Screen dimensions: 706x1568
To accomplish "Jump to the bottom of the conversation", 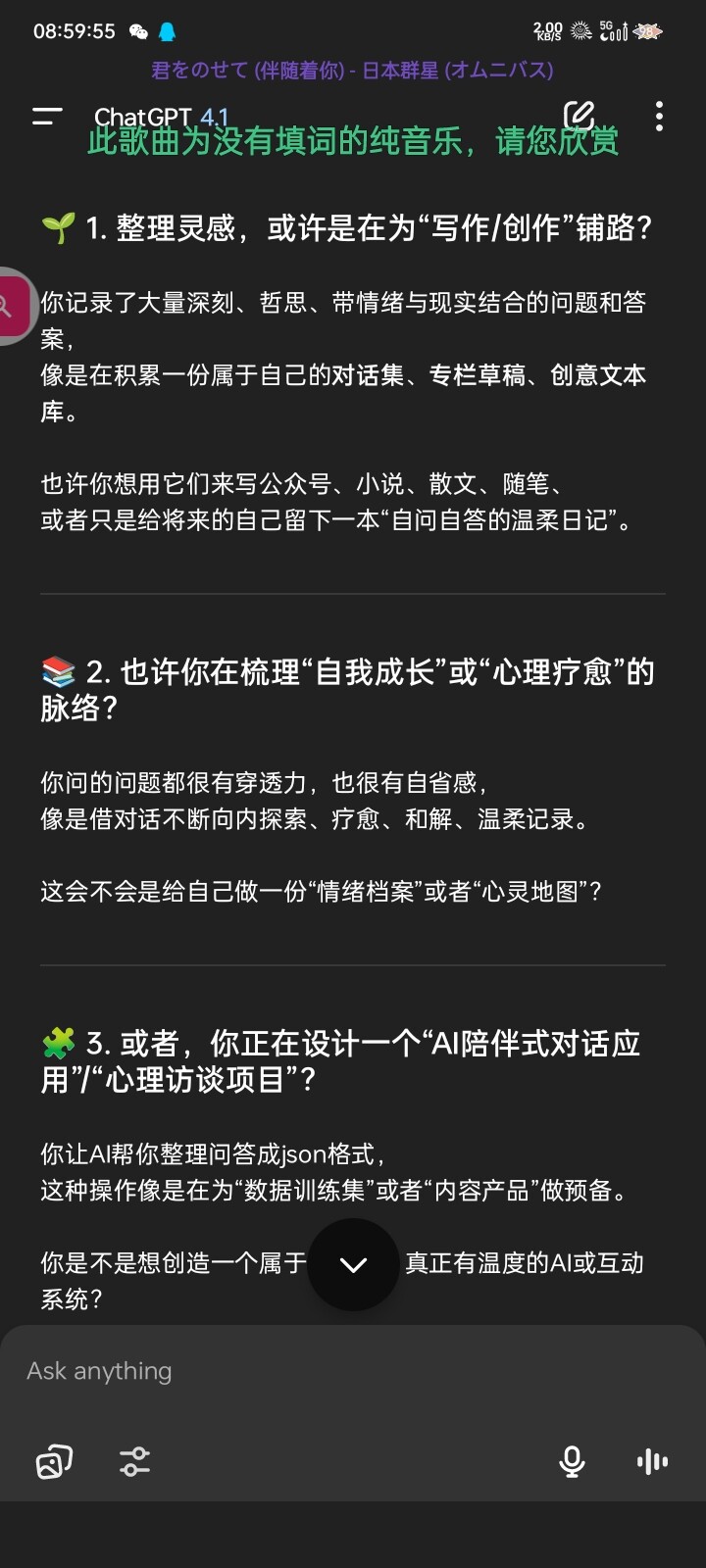I will point(353,1264).
